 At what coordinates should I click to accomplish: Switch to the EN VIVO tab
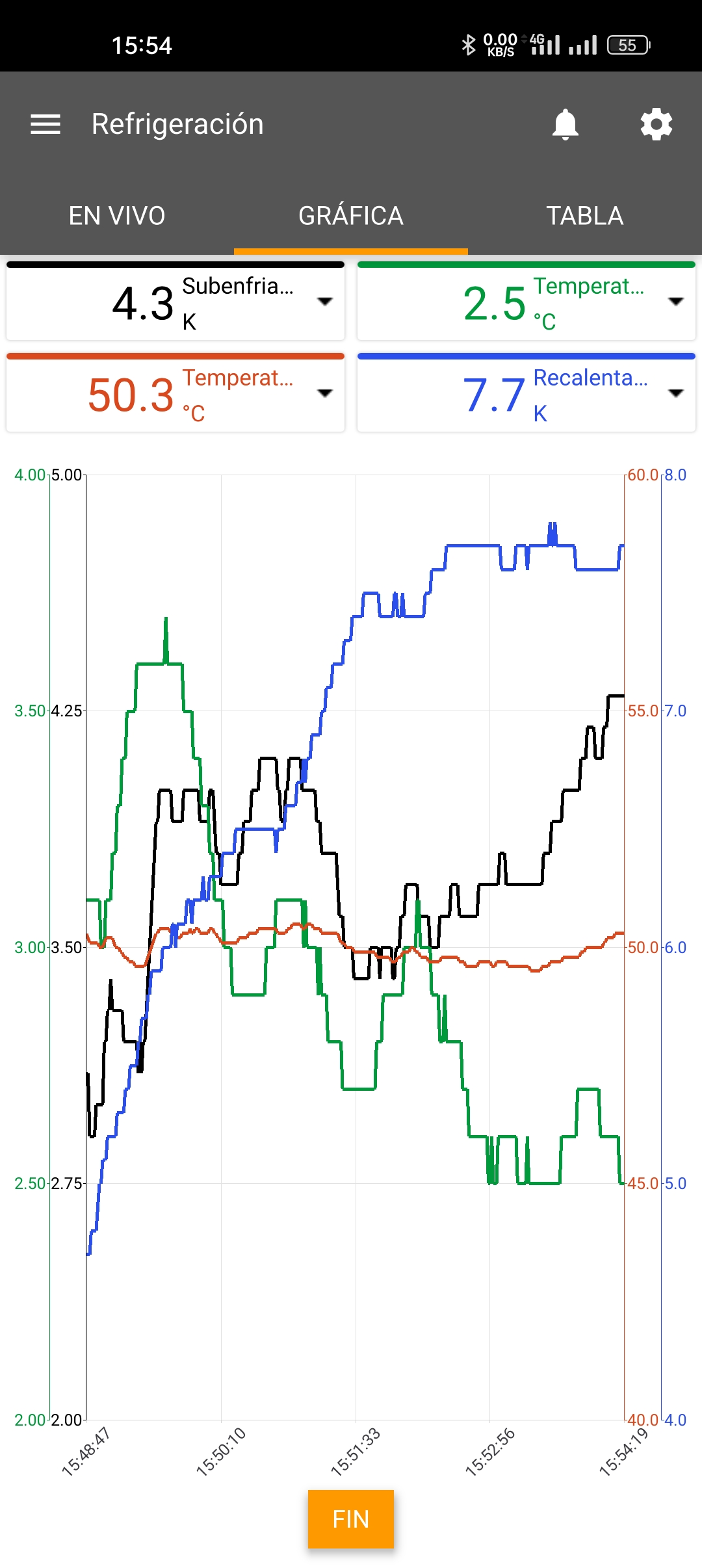pos(117,216)
